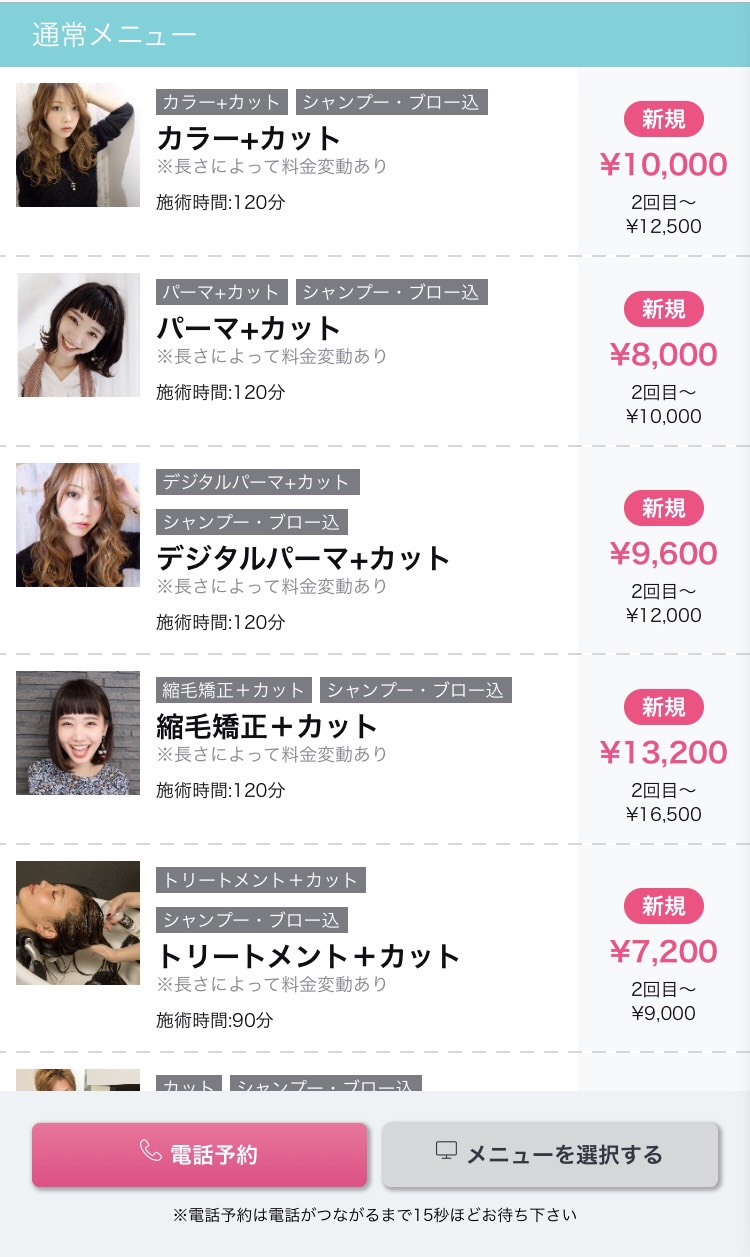Select the トリートメント+カット menu item
This screenshot has width=750, height=1257.
(x=308, y=956)
